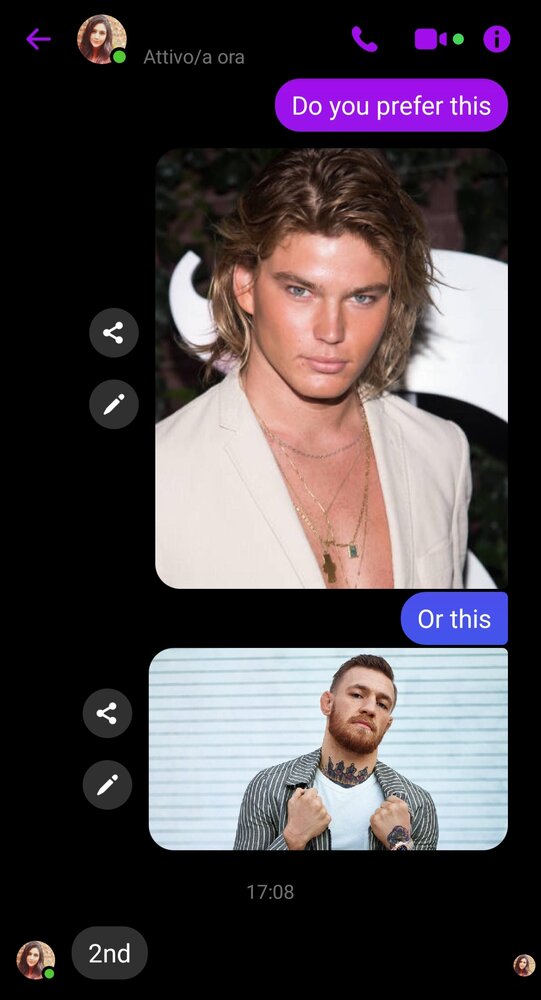Viewport: 541px width, 1000px height.
Task: Share the long-haired man photo
Action: click(x=114, y=333)
